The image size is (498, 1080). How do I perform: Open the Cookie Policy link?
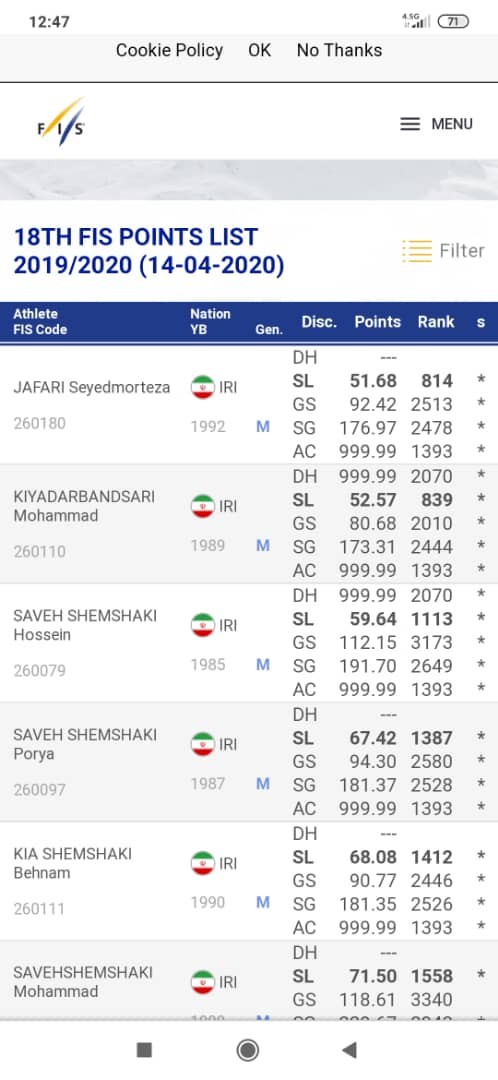[169, 50]
